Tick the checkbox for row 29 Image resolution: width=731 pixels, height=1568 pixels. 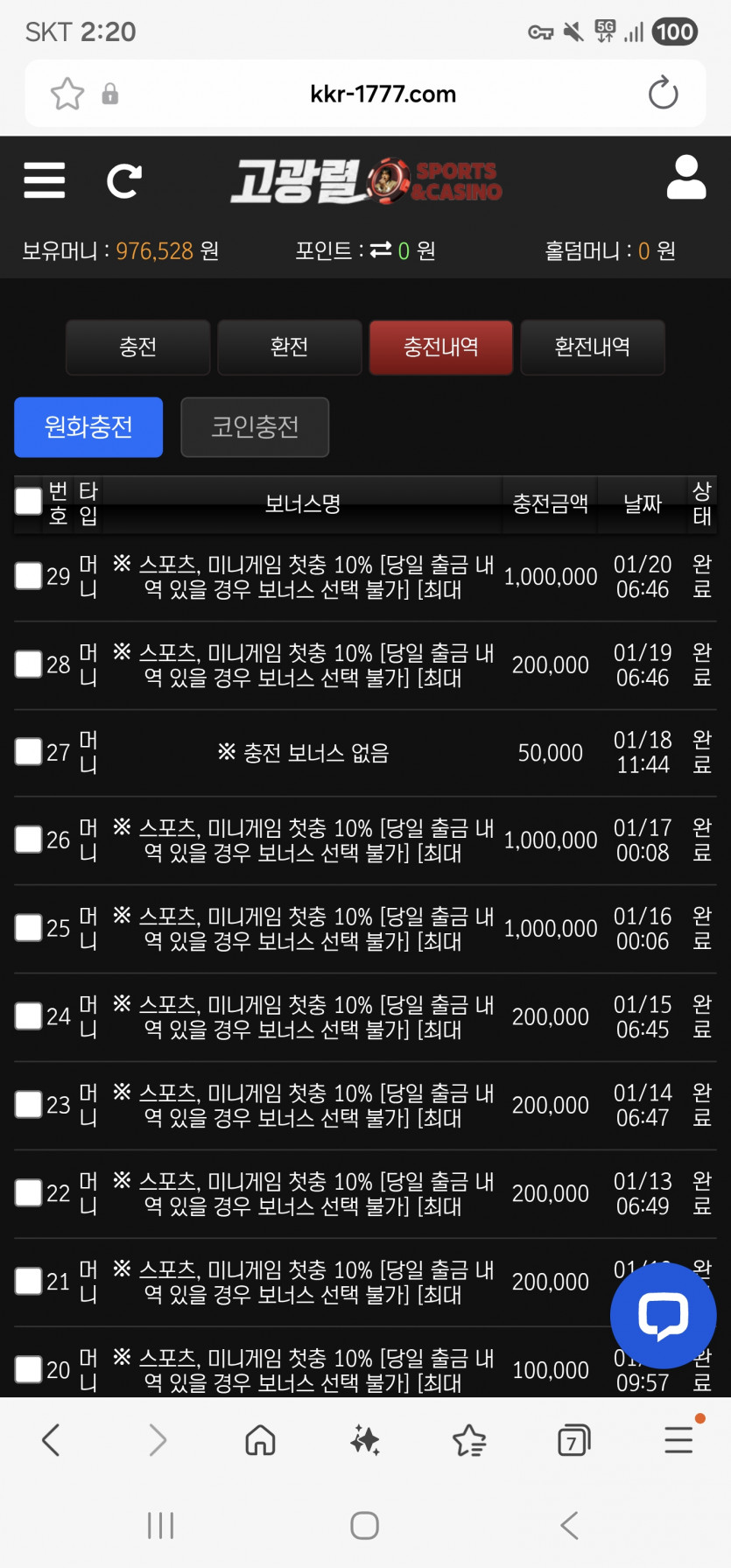click(x=29, y=576)
